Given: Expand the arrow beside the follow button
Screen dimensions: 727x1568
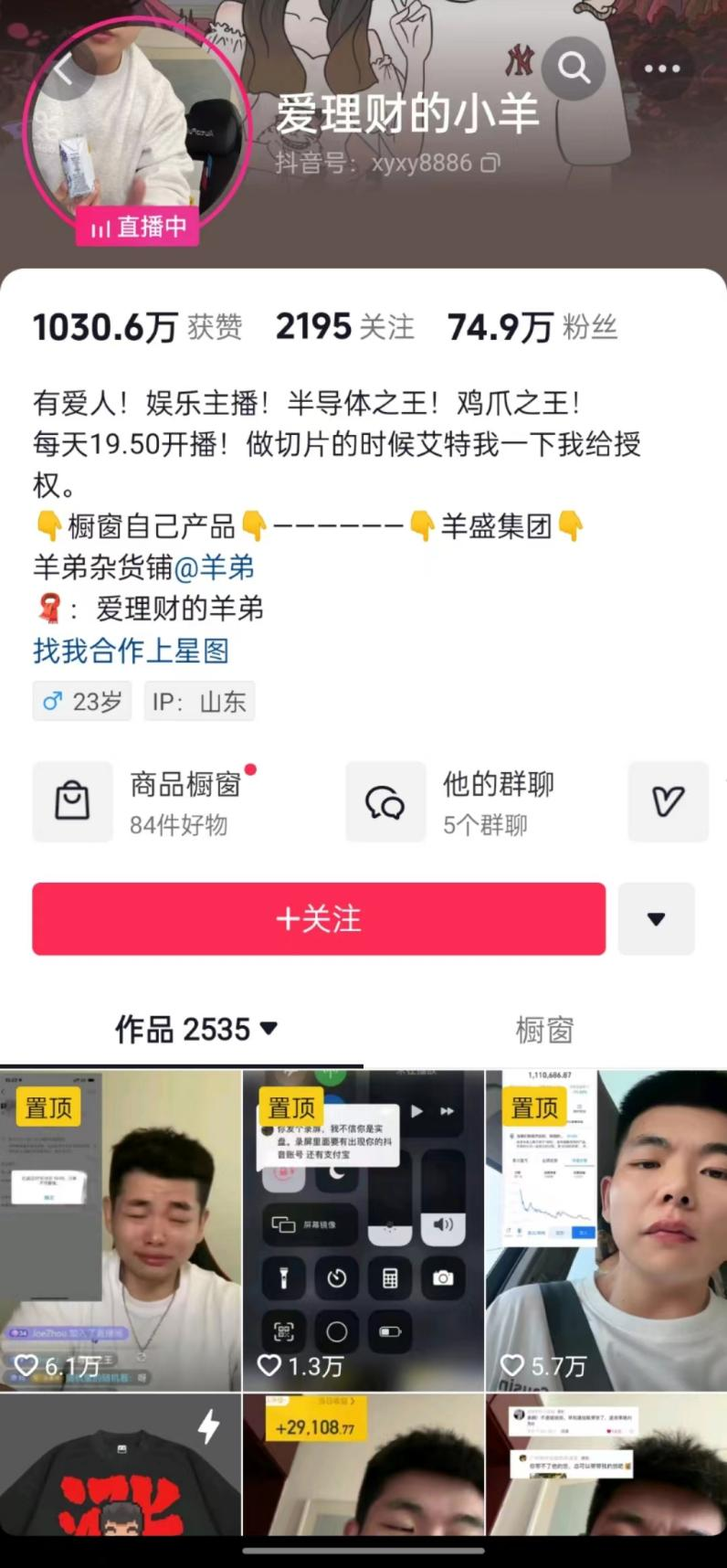Looking at the screenshot, I should pyautogui.click(x=656, y=919).
